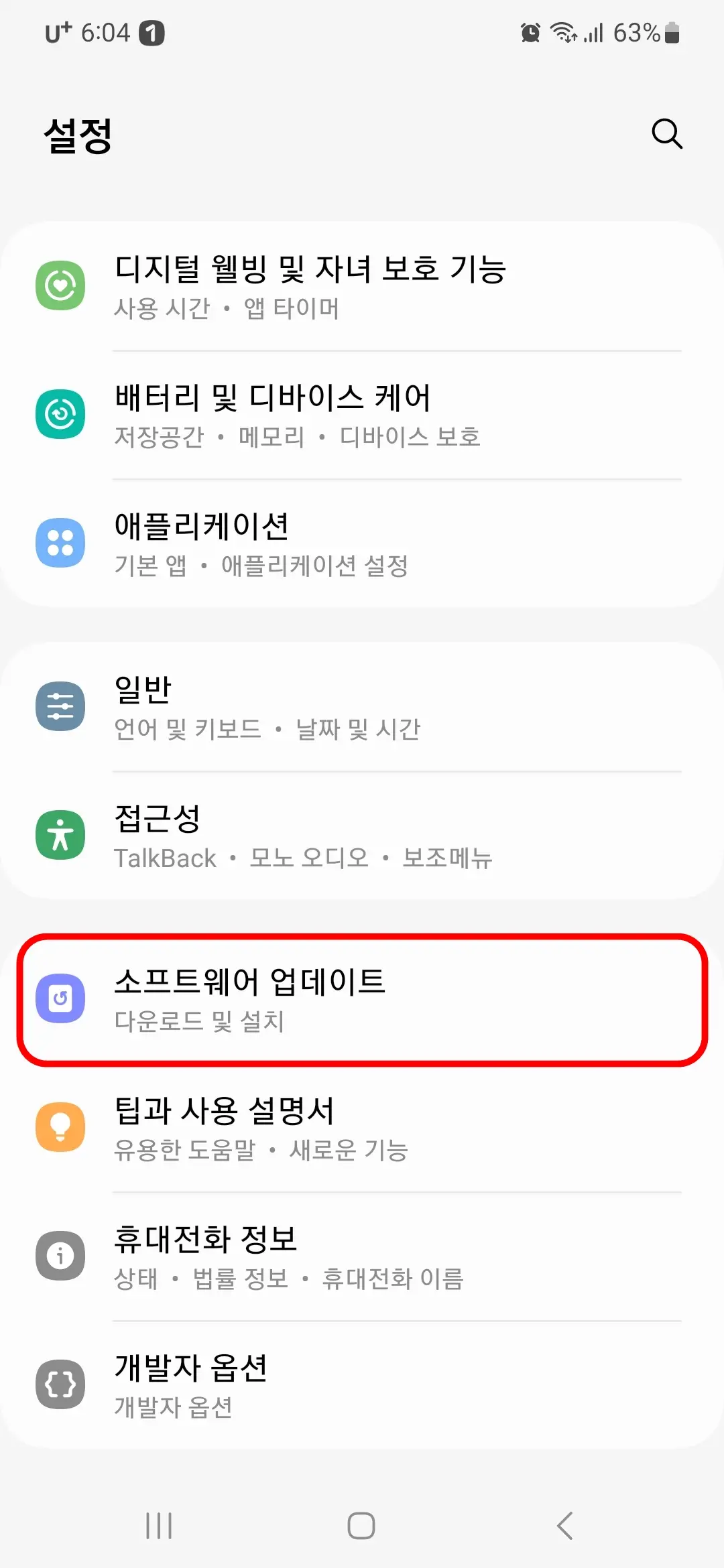724x1568 pixels.
Task: Open the search magnifier in Settings
Action: coord(667,134)
